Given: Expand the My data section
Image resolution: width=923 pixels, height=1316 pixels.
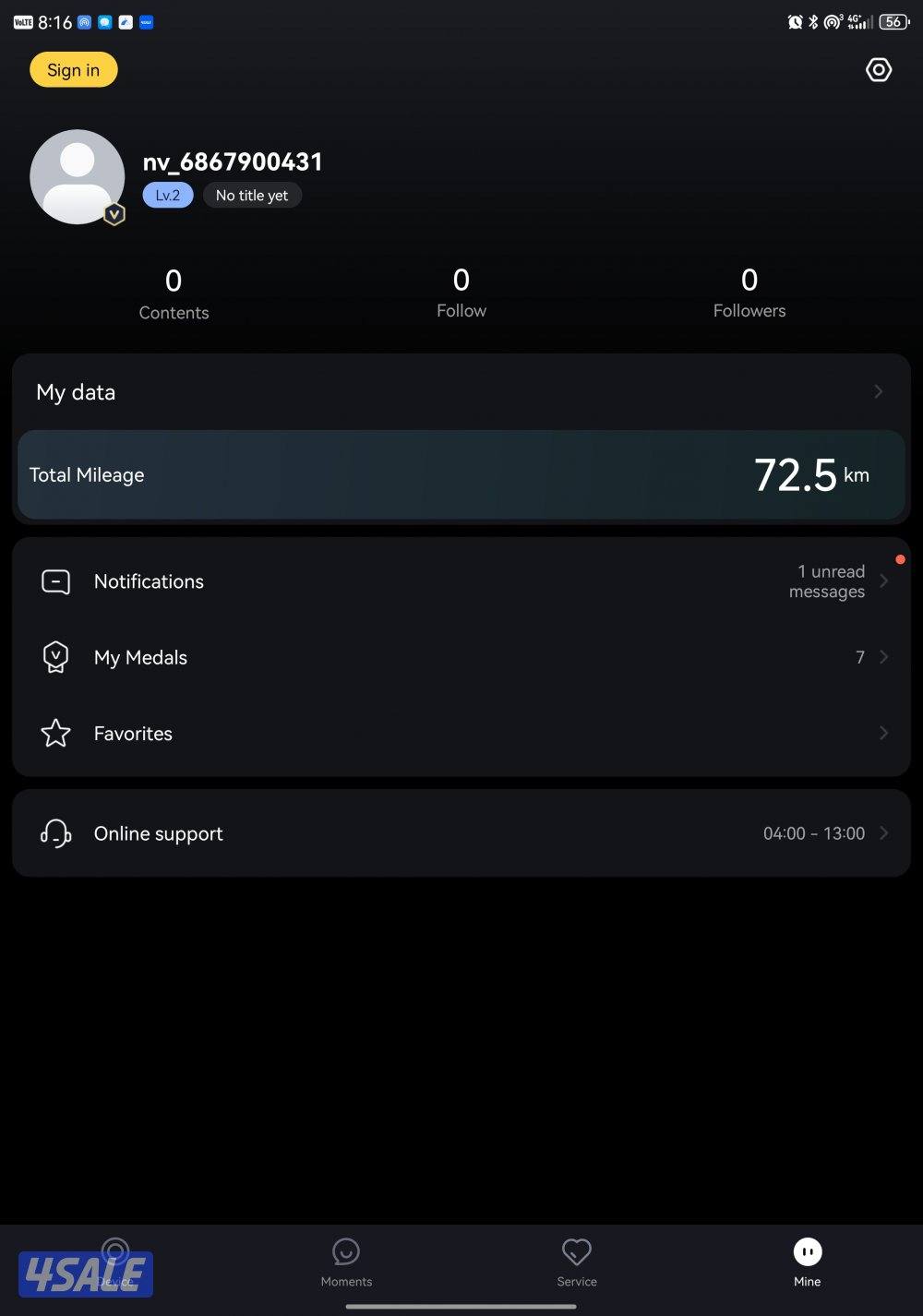Looking at the screenshot, I should tap(461, 392).
